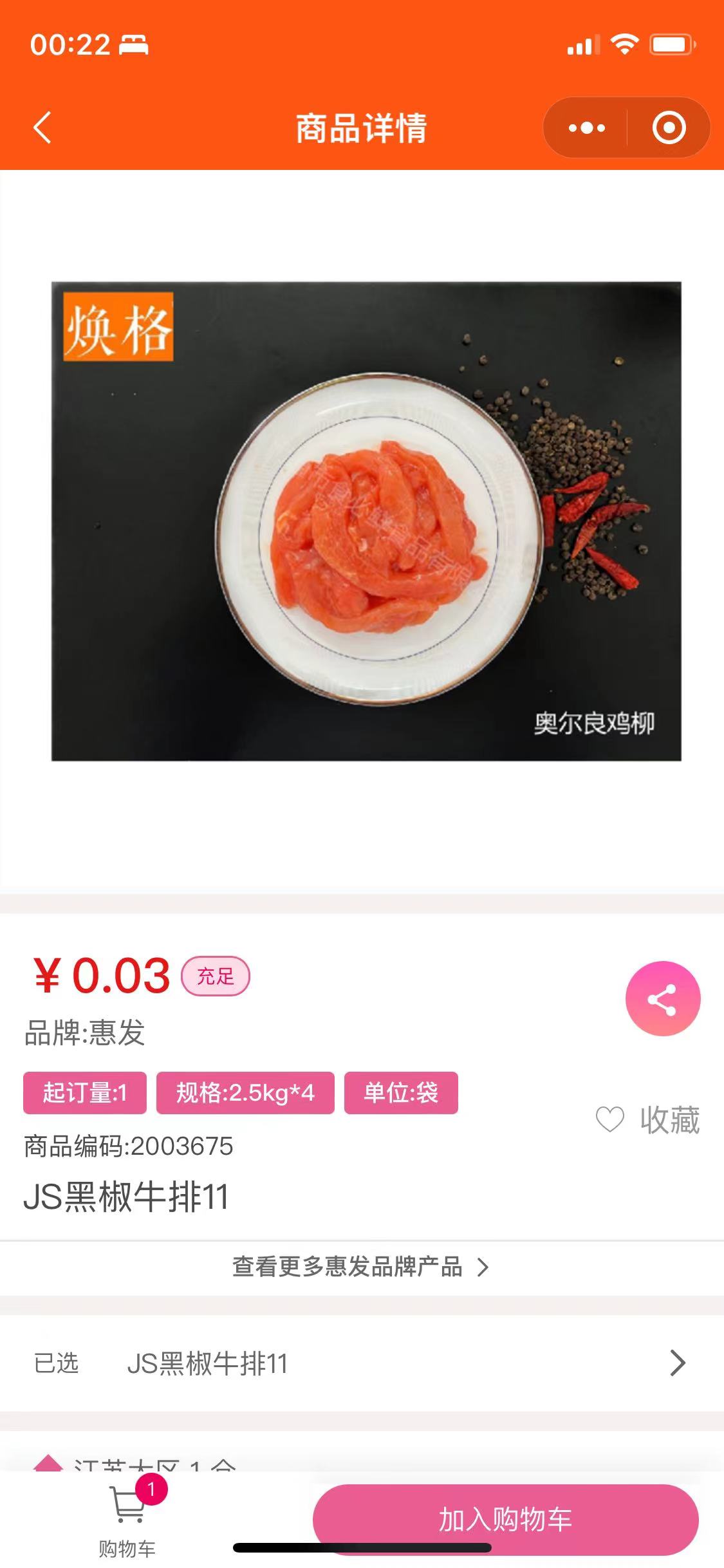The image size is (724, 1568).
Task: Open the selected option row JS黑椒牛排11
Action: click(360, 1363)
